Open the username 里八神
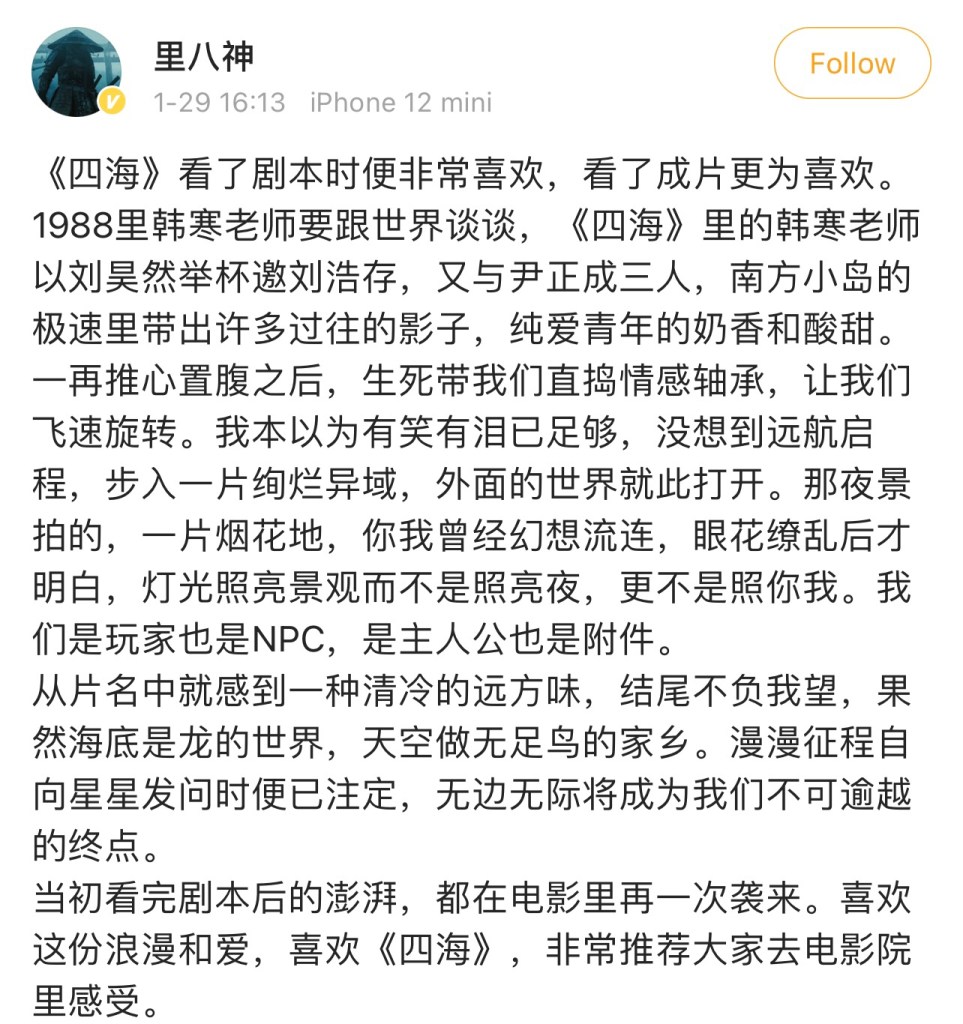Image resolution: width=963 pixels, height=1024 pixels. coord(204,56)
